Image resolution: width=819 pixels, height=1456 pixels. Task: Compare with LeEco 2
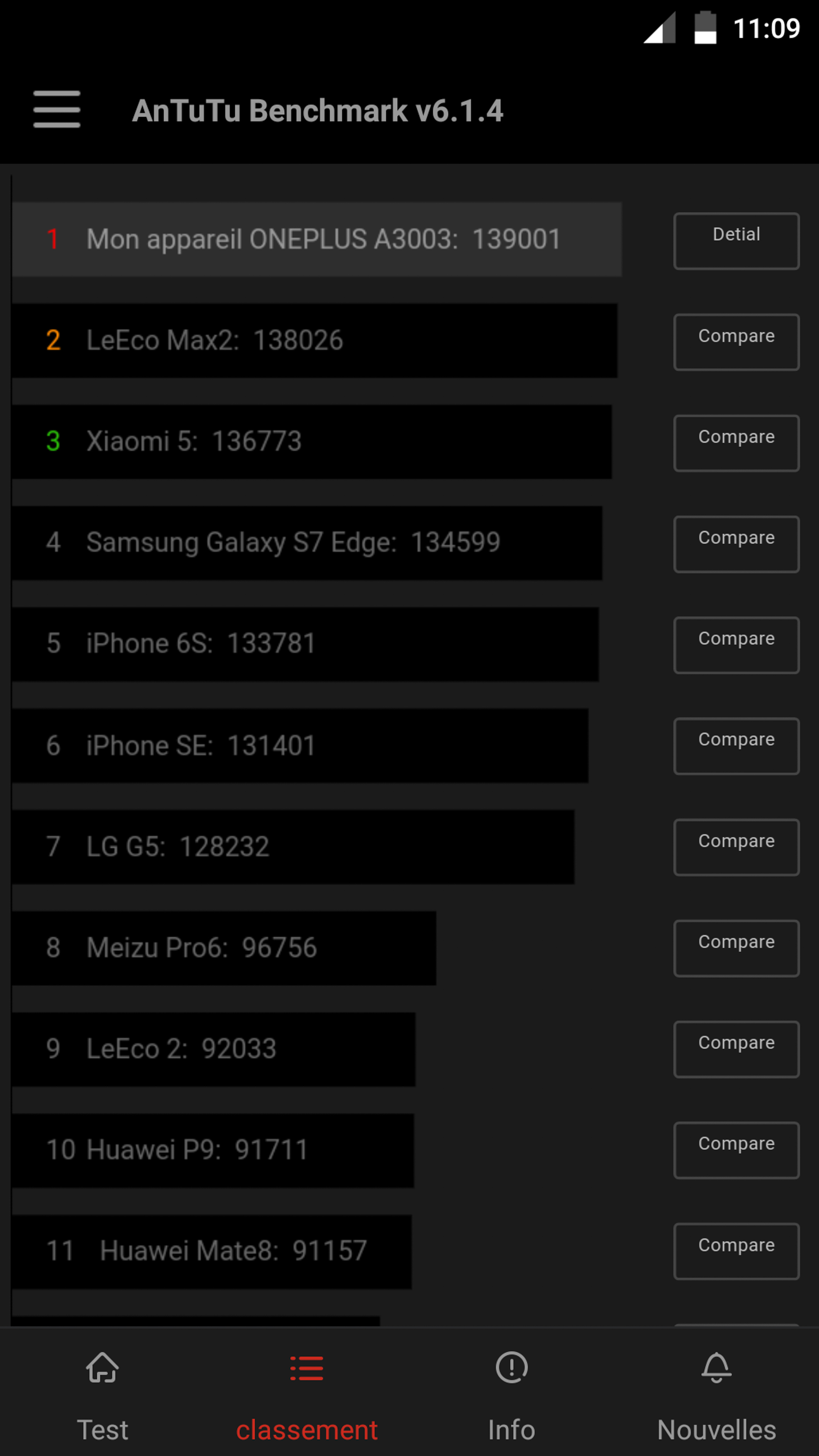(x=736, y=1049)
